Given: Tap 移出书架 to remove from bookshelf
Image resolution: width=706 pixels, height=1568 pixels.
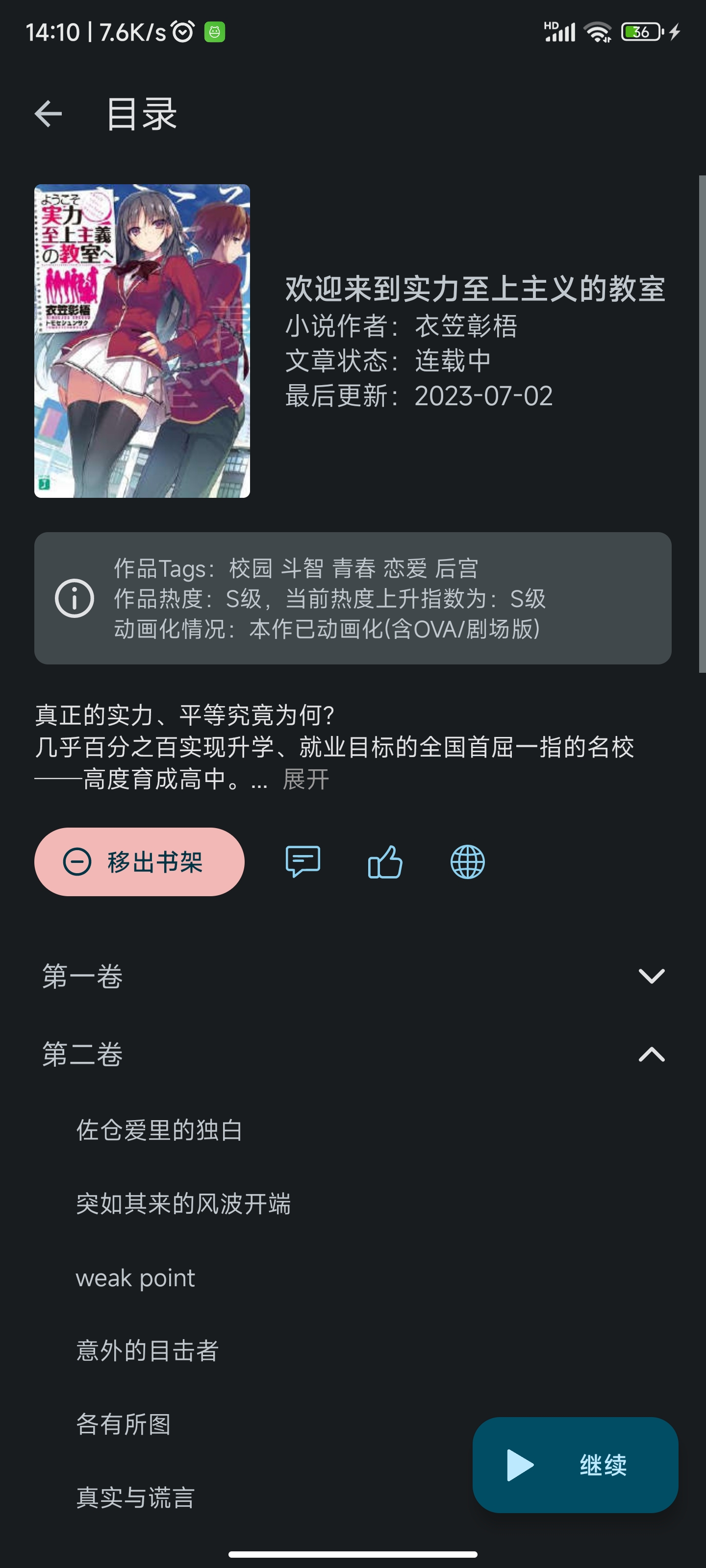Looking at the screenshot, I should tap(140, 862).
